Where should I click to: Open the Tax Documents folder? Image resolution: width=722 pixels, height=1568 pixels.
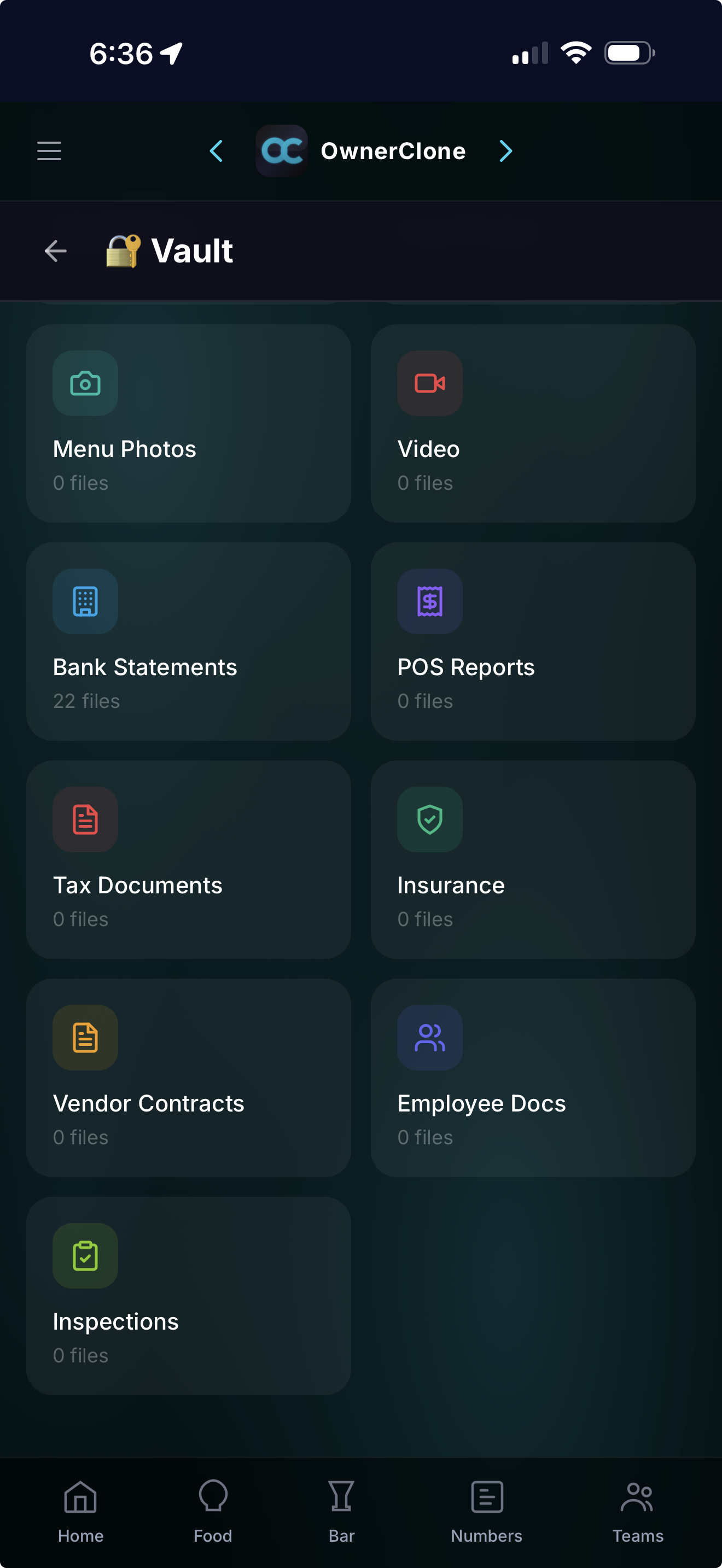pyautogui.click(x=189, y=859)
